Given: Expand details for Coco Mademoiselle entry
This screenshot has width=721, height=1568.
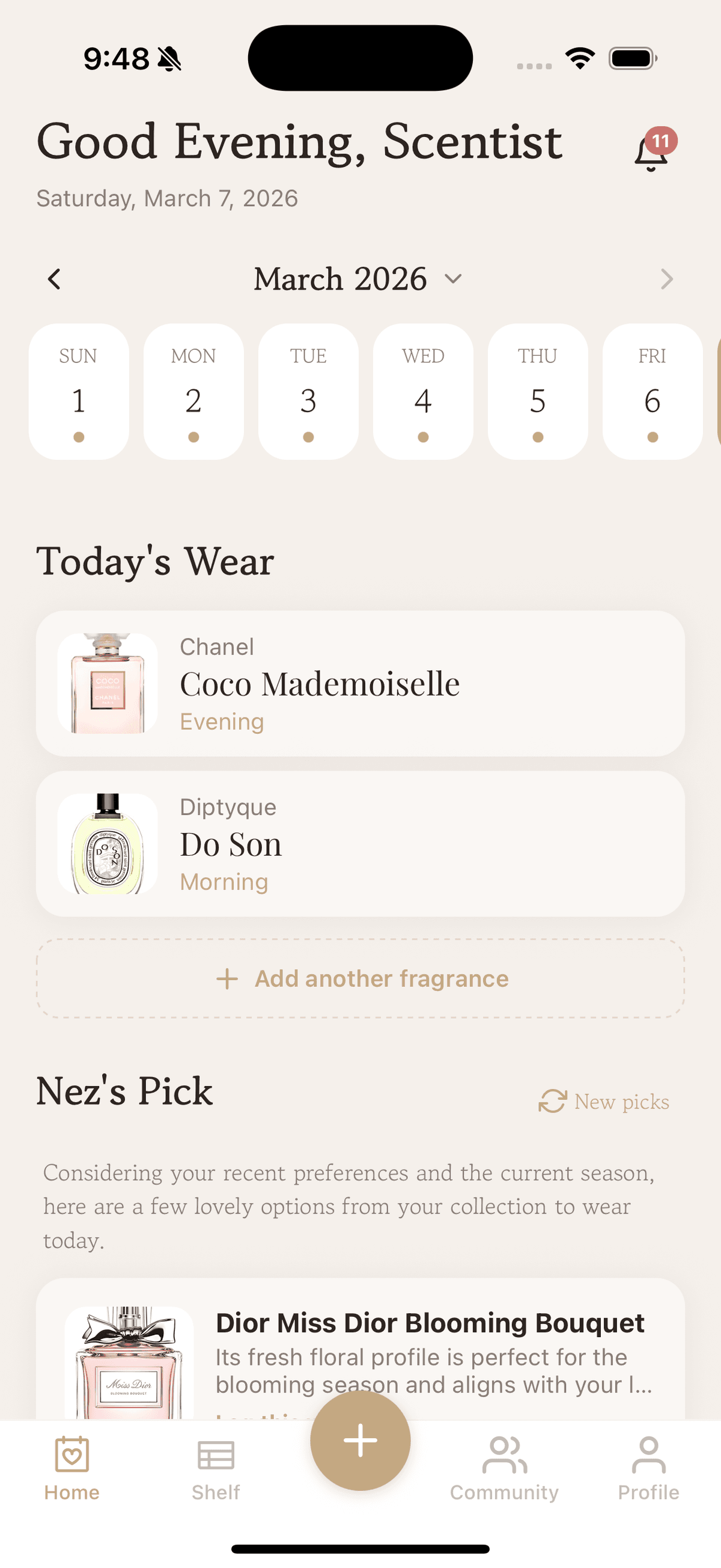Looking at the screenshot, I should pos(360,683).
